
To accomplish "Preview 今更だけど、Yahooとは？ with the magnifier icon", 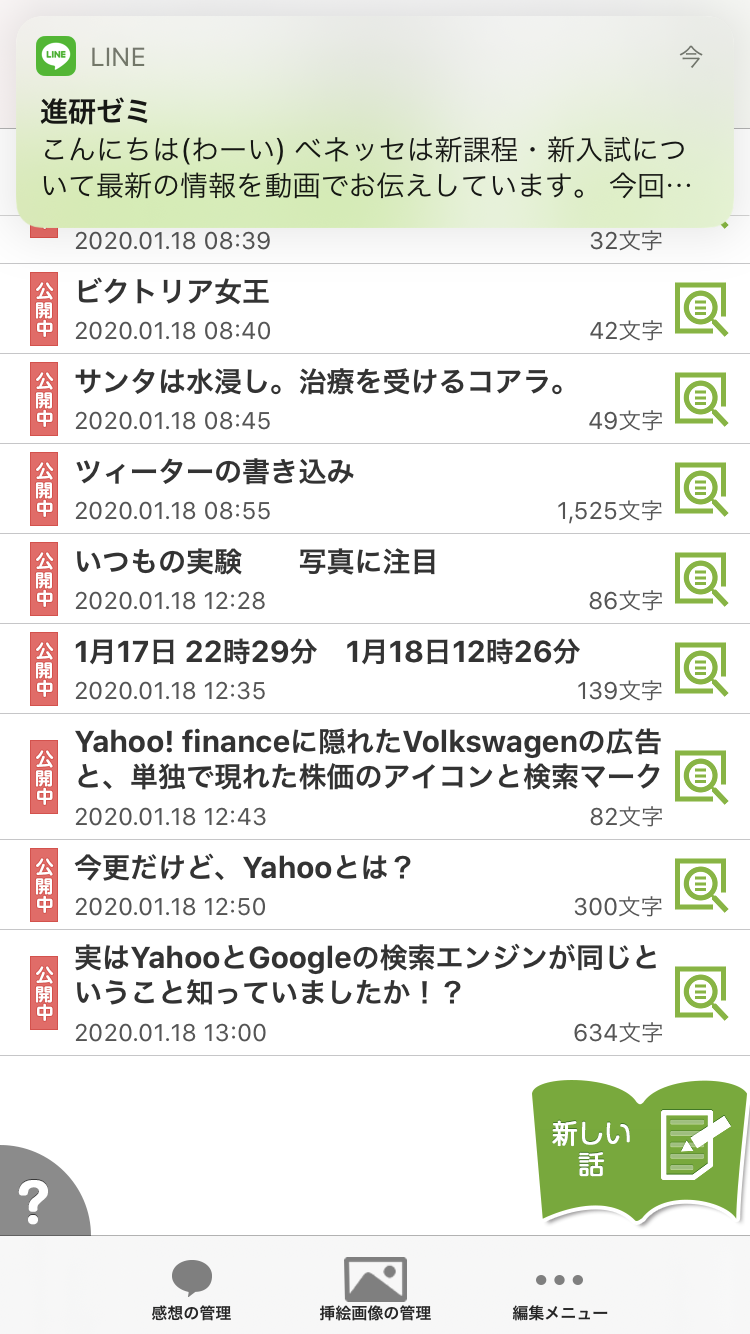I will coord(700,885).
